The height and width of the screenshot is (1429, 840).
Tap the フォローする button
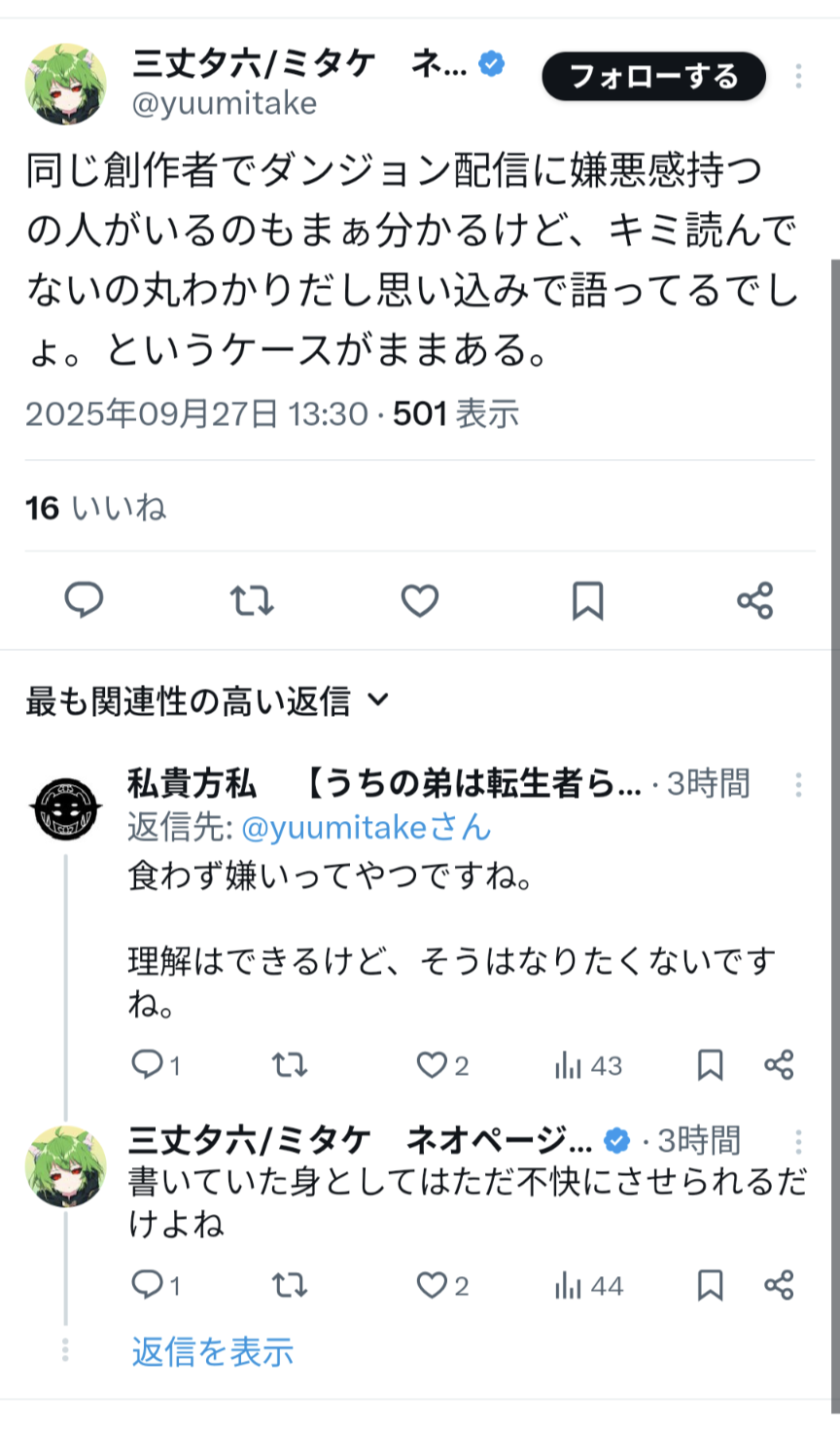pyautogui.click(x=653, y=76)
